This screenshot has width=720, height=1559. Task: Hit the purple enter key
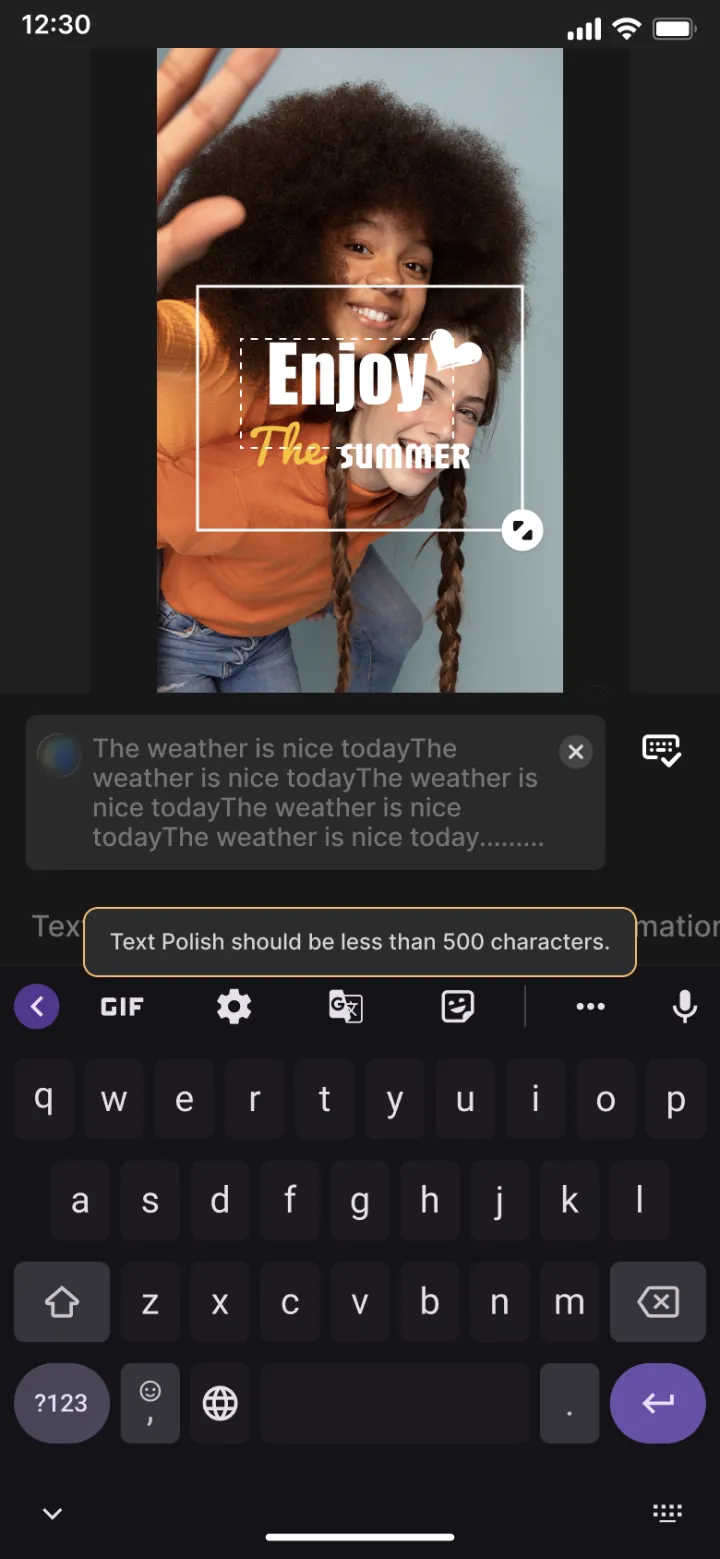[658, 1403]
